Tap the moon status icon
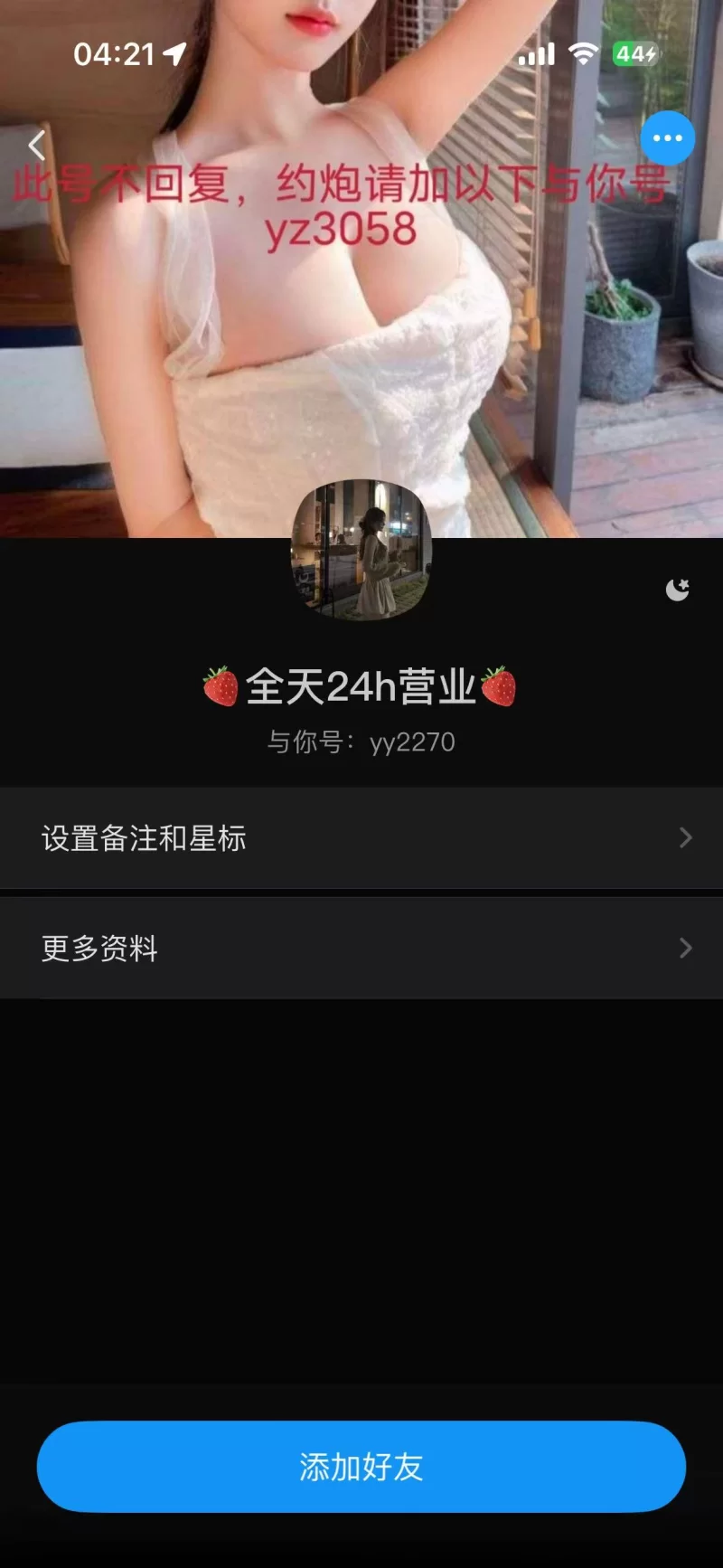The width and height of the screenshot is (723, 1568). [x=677, y=590]
